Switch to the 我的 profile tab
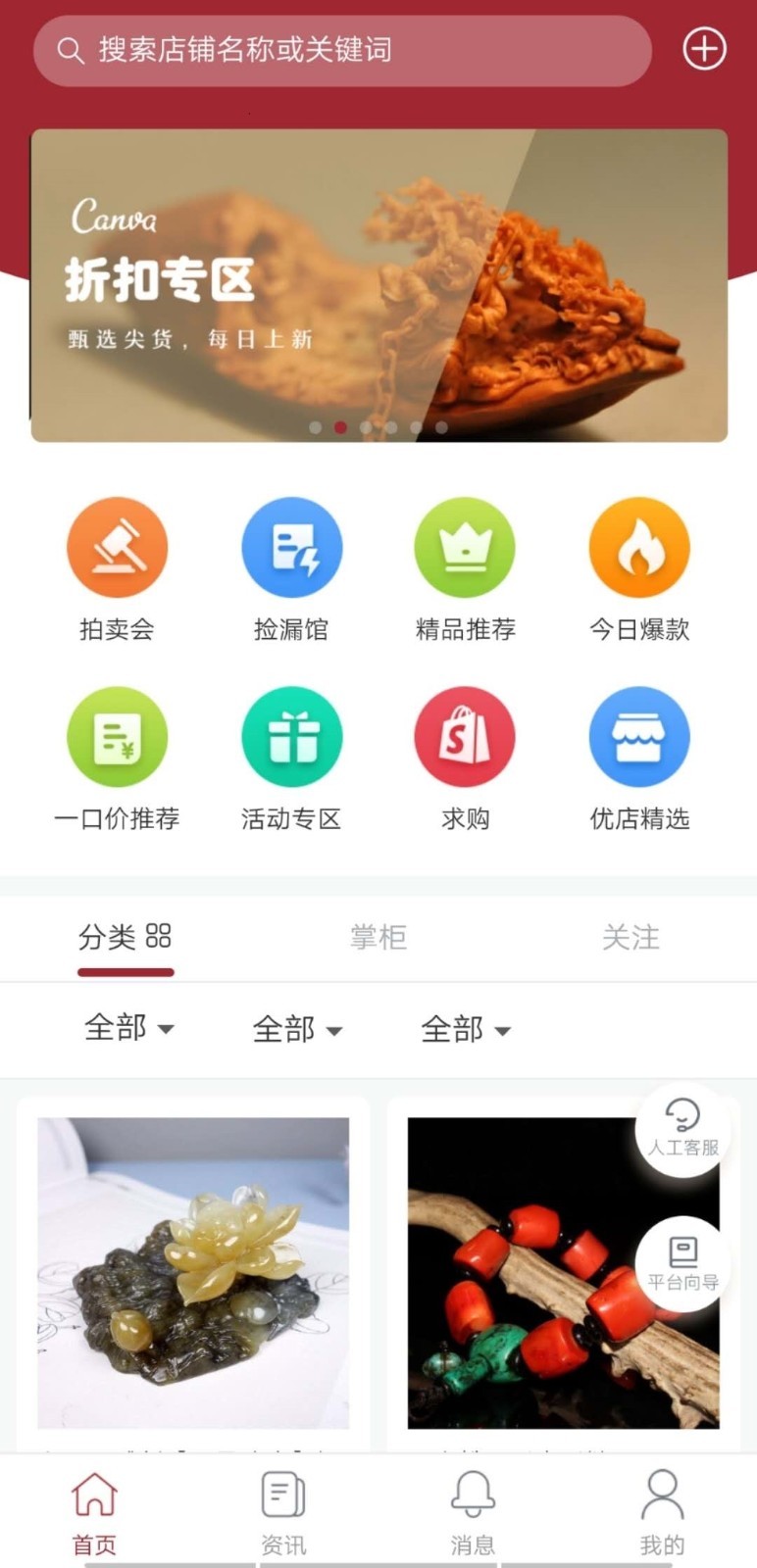757x1568 pixels. [x=662, y=1514]
